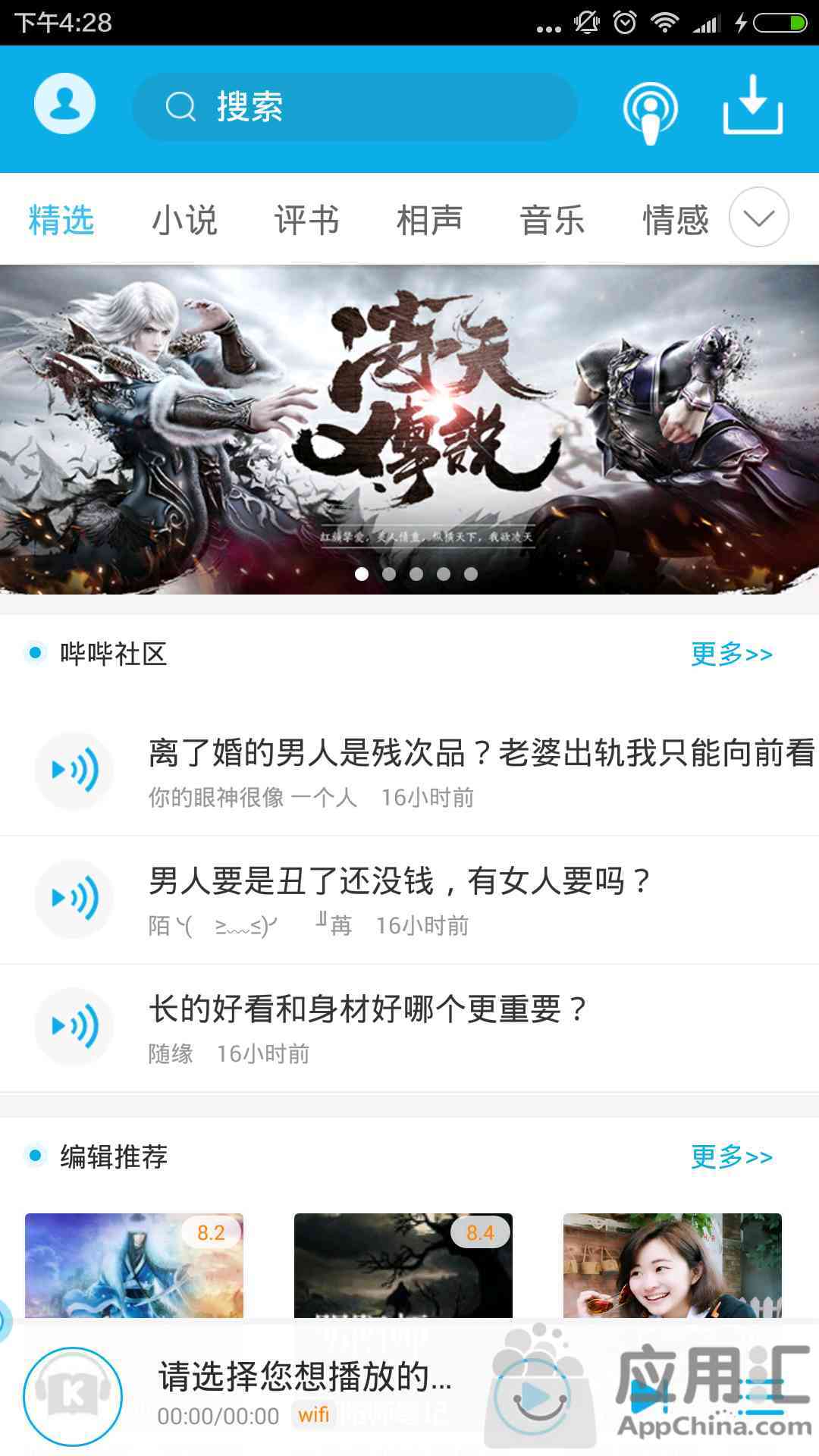Switch to the 相声 tab
This screenshot has width=819, height=1456.
coord(429,220)
